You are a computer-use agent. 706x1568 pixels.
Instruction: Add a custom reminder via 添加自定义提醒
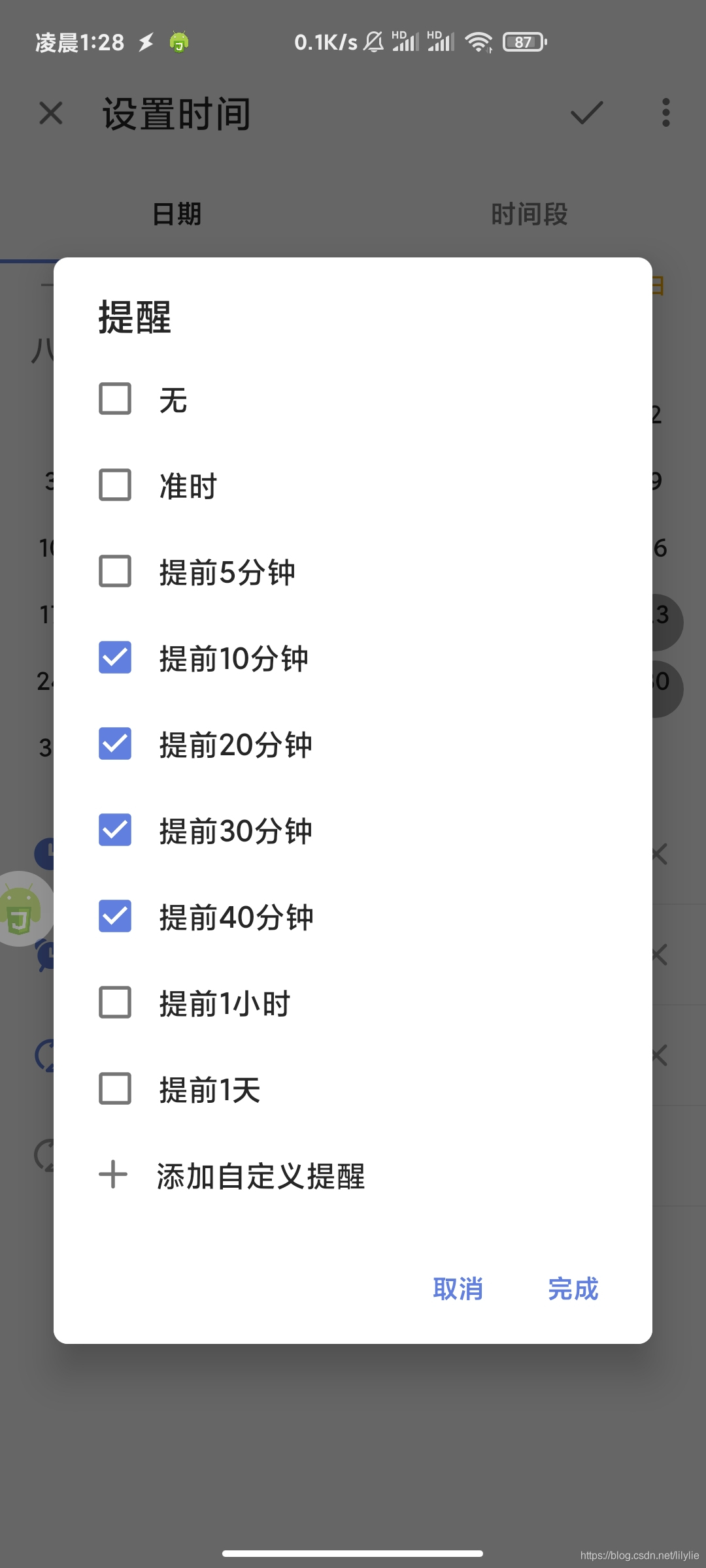(260, 1176)
